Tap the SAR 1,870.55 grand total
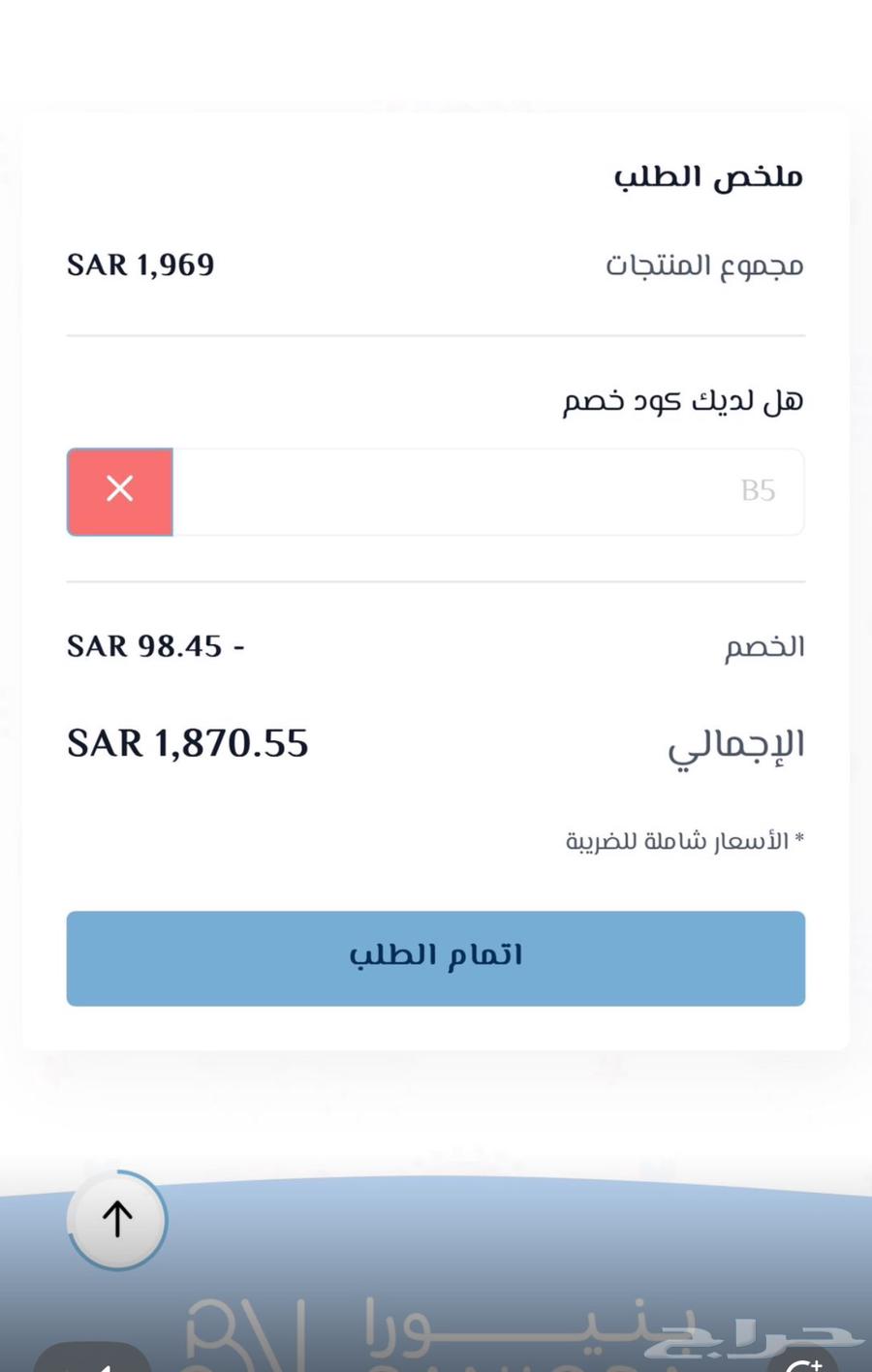This screenshot has height=1372, width=872. click(187, 743)
